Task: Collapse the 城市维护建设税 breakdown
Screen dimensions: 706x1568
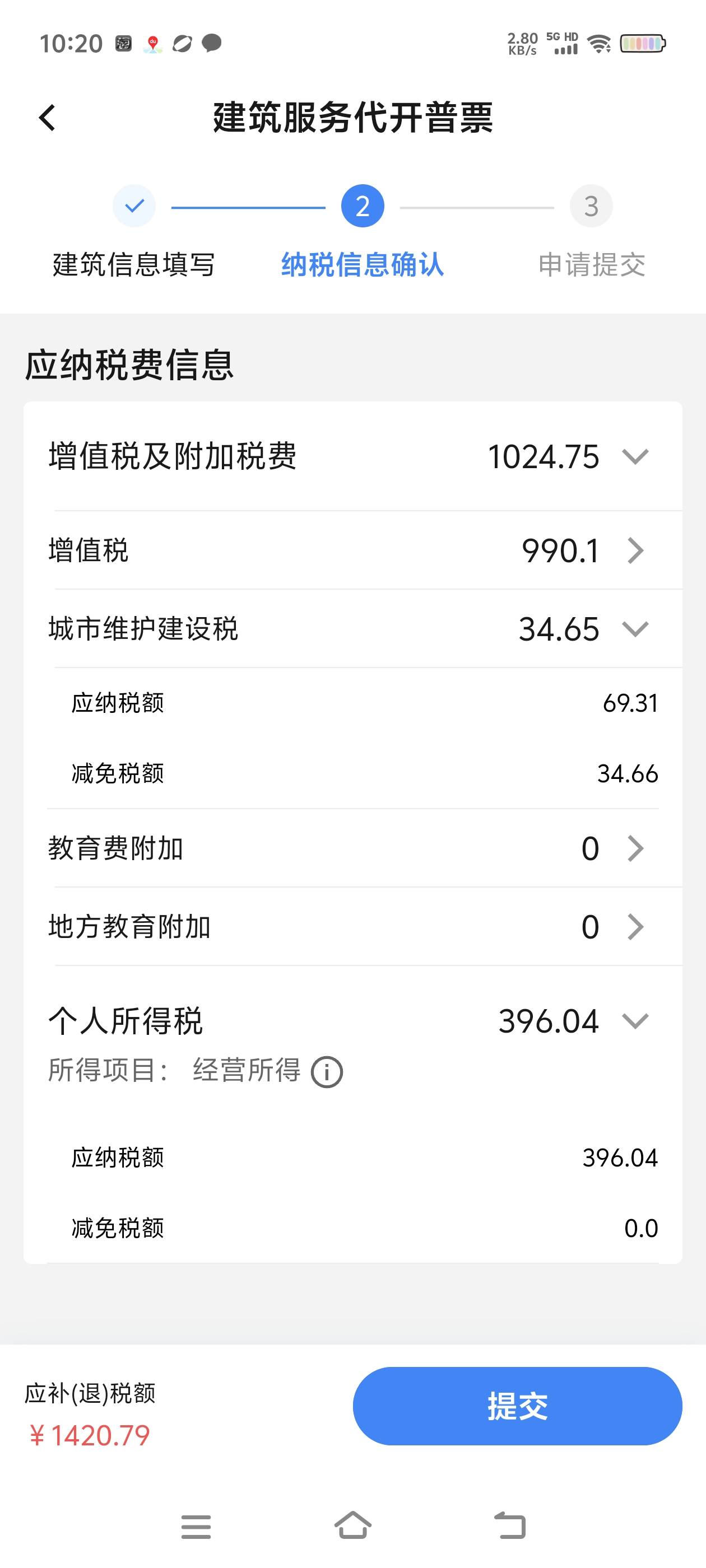Action: 635,629
